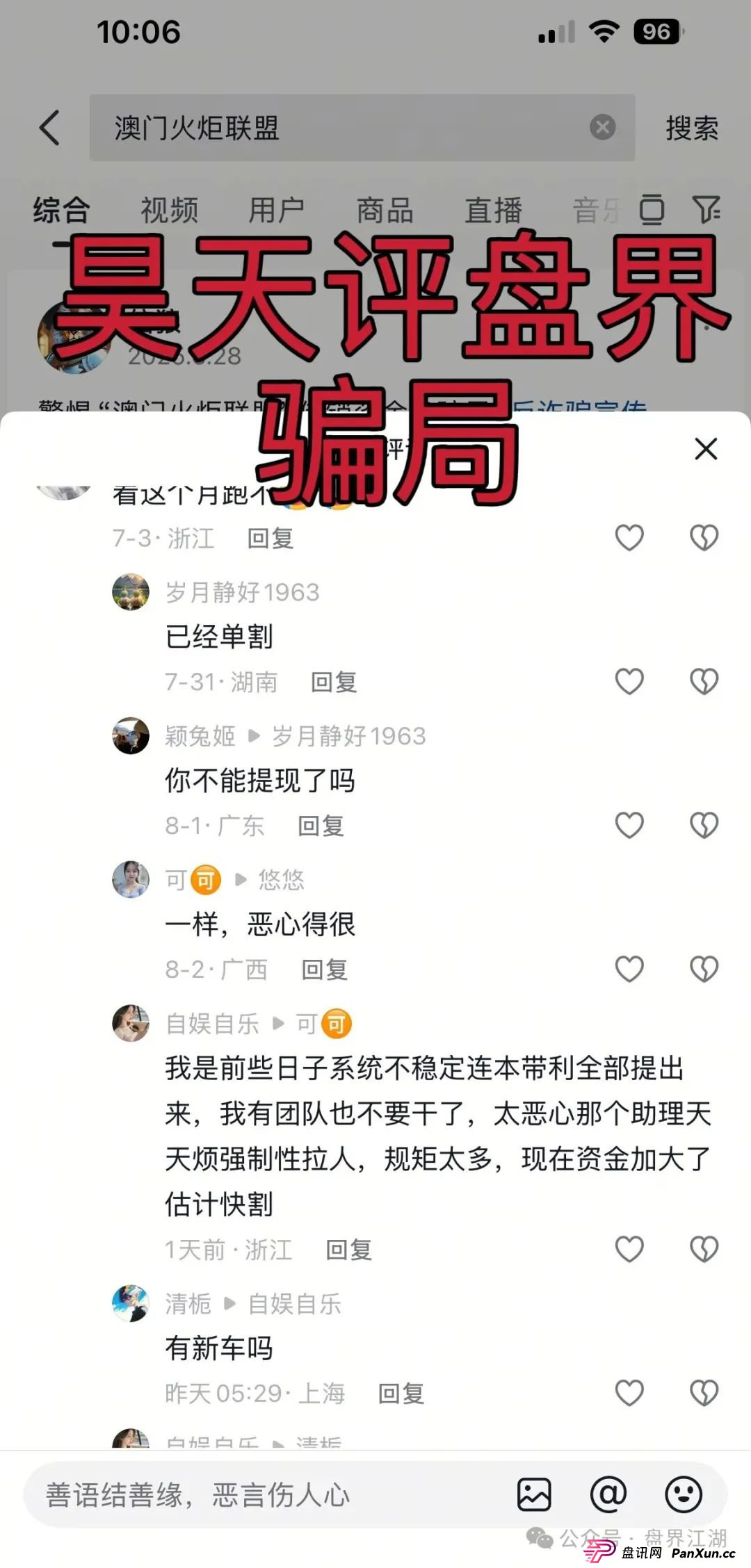Open the emoji picker
751x1568 pixels.
pyautogui.click(x=683, y=1494)
